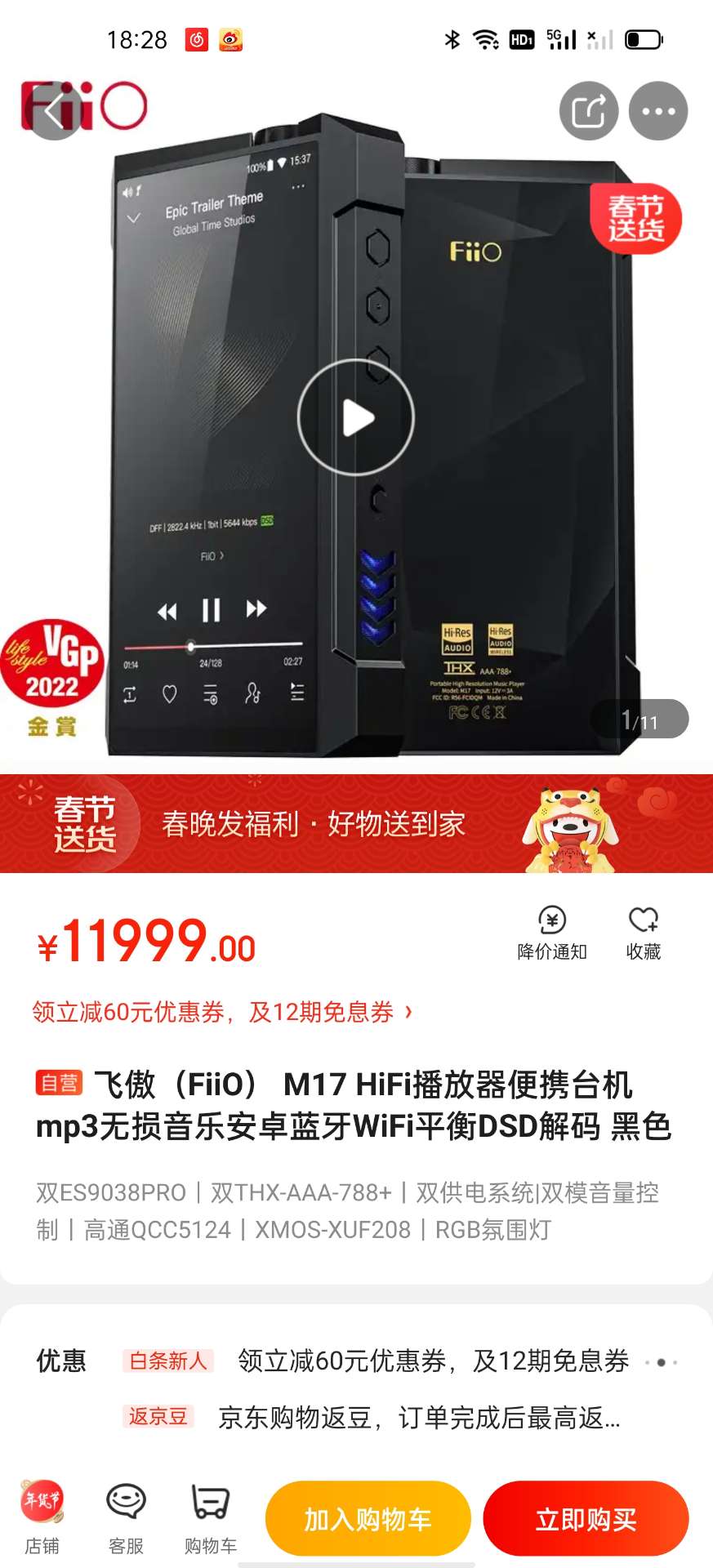713x1568 pixels.
Task: Open the 购物车 shopping cart
Action: click(x=210, y=1517)
